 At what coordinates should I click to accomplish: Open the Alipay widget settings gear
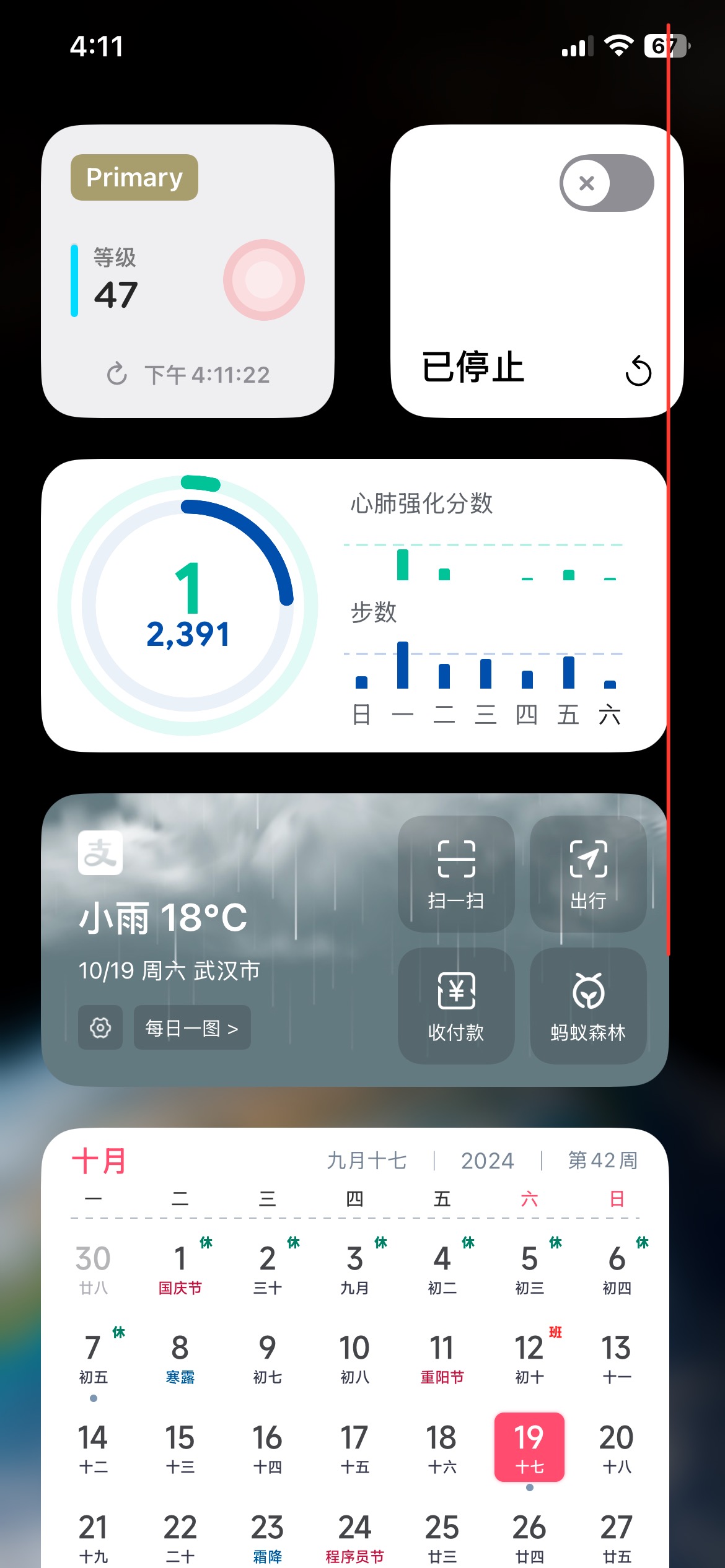click(100, 1027)
